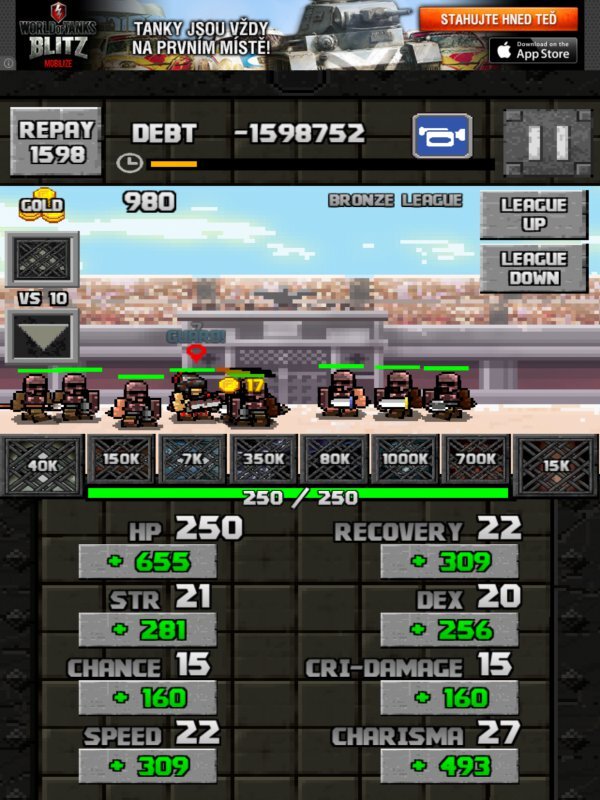600x800 pixels.
Task: Tap LEAGUE DOWN button
Action: [533, 268]
